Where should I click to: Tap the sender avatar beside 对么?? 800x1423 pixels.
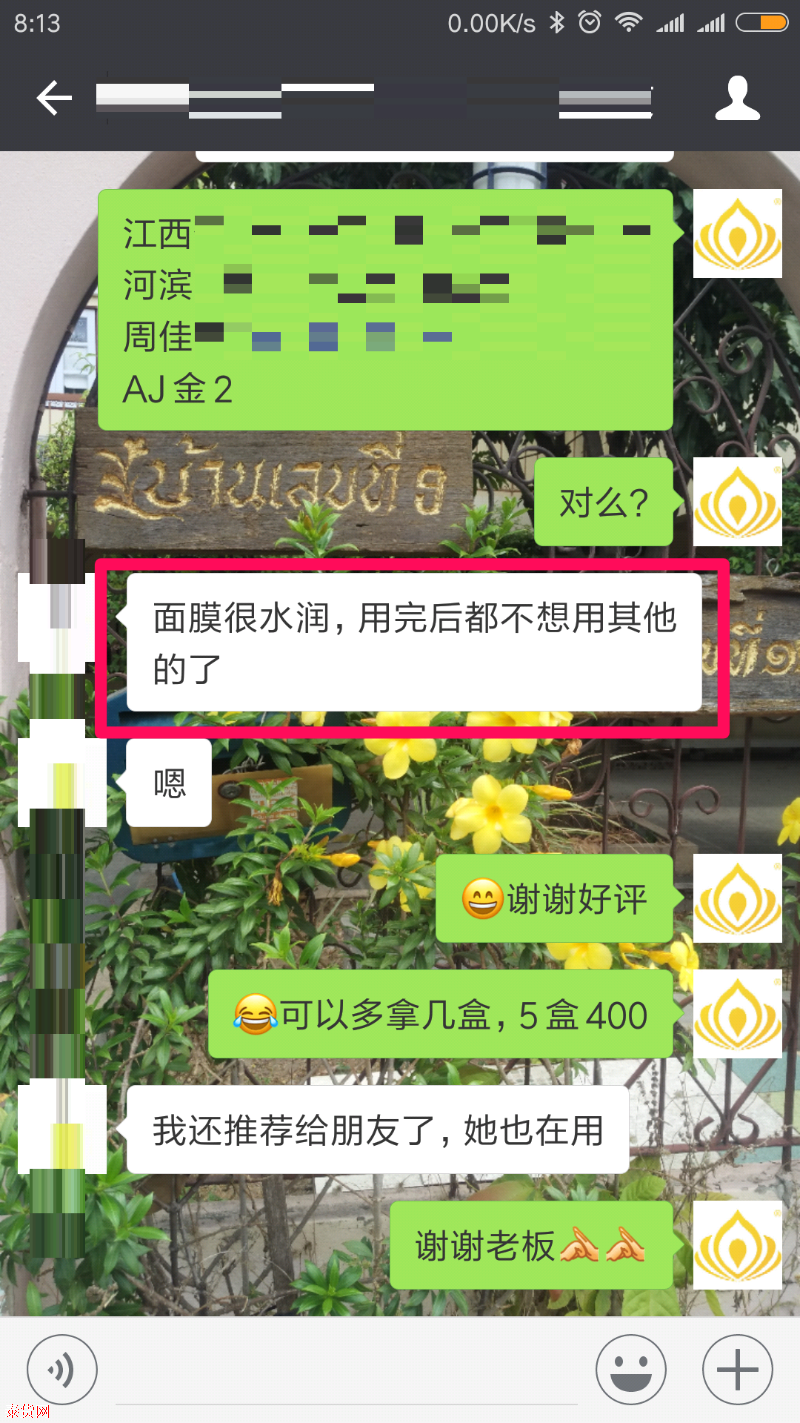pos(738,502)
